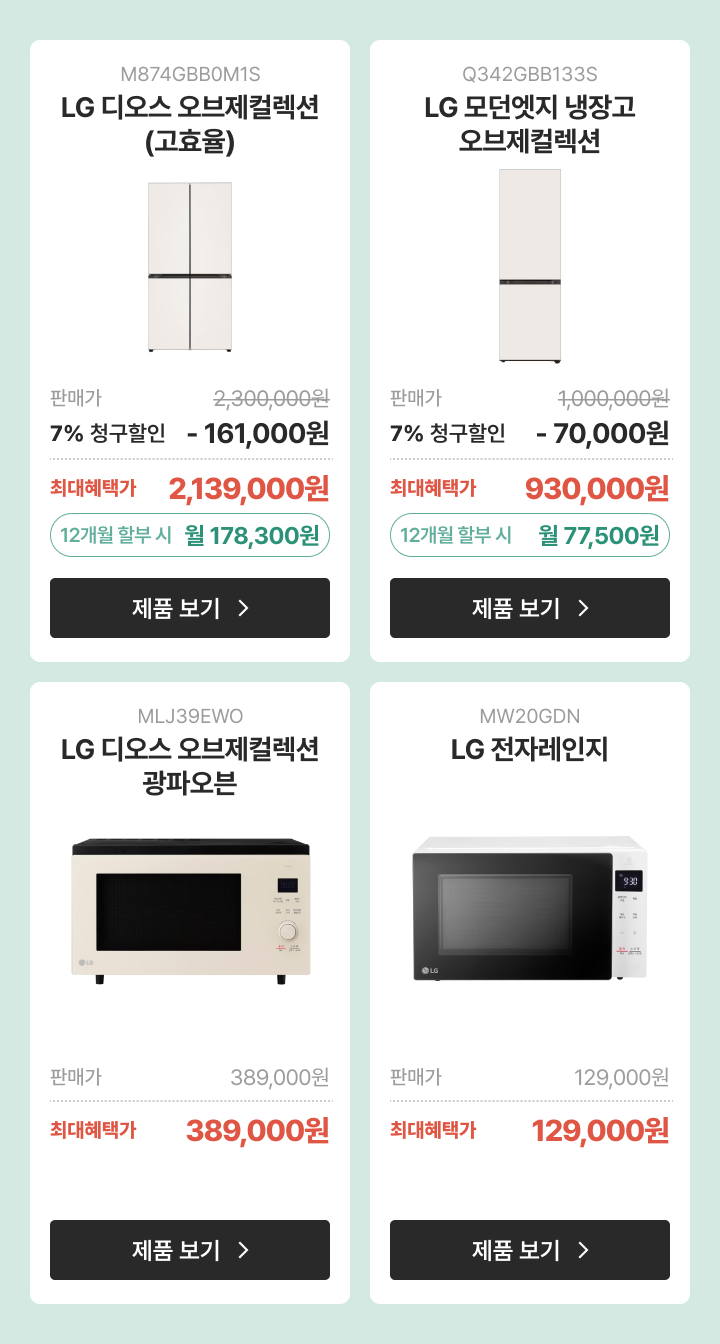Open the LG 디오스 오브제컬렉션 (고효율) refrigerator image
Viewport: 720px width, 1344px height.
(x=190, y=267)
